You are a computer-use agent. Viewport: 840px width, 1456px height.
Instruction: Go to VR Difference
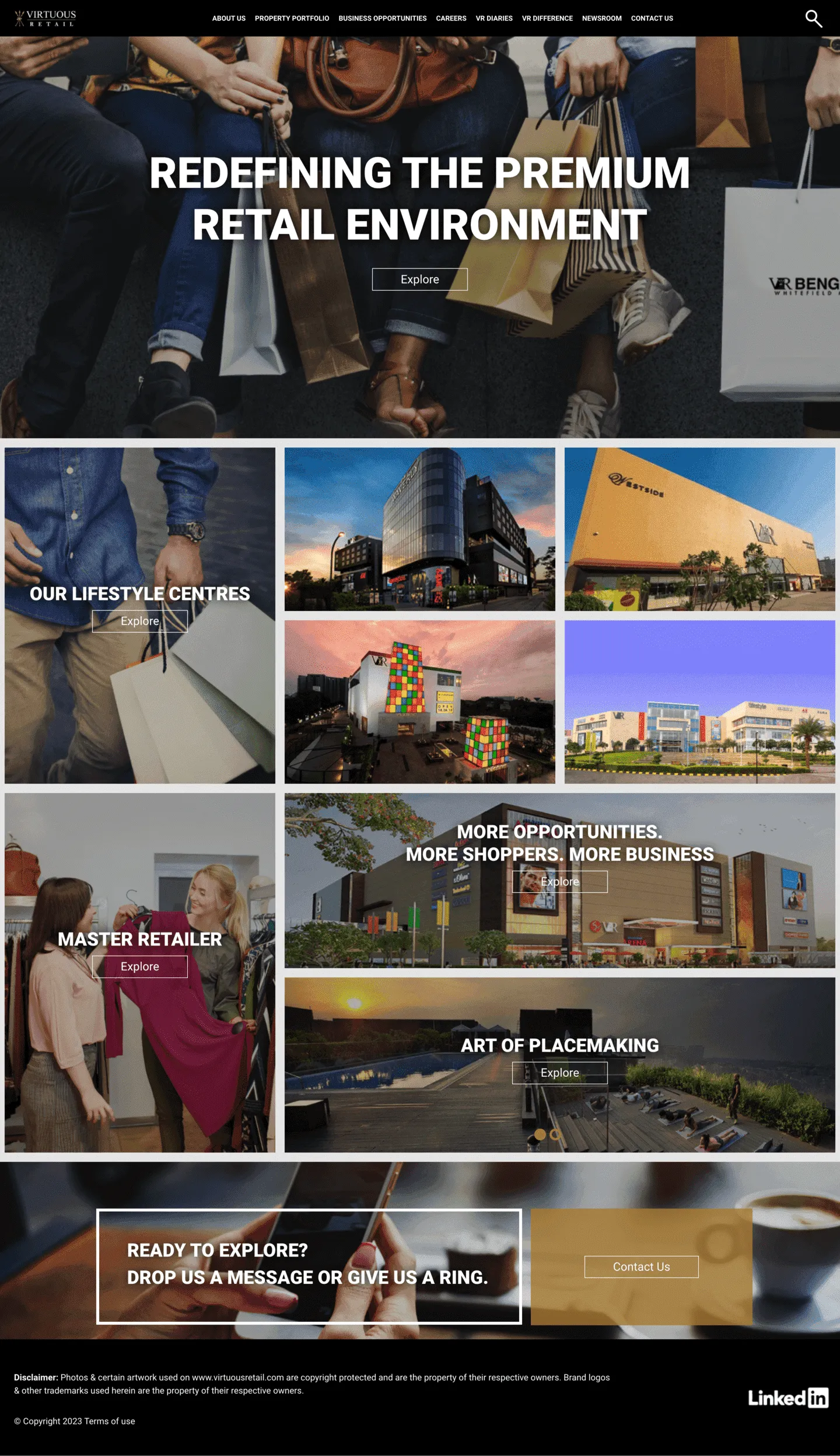click(547, 19)
